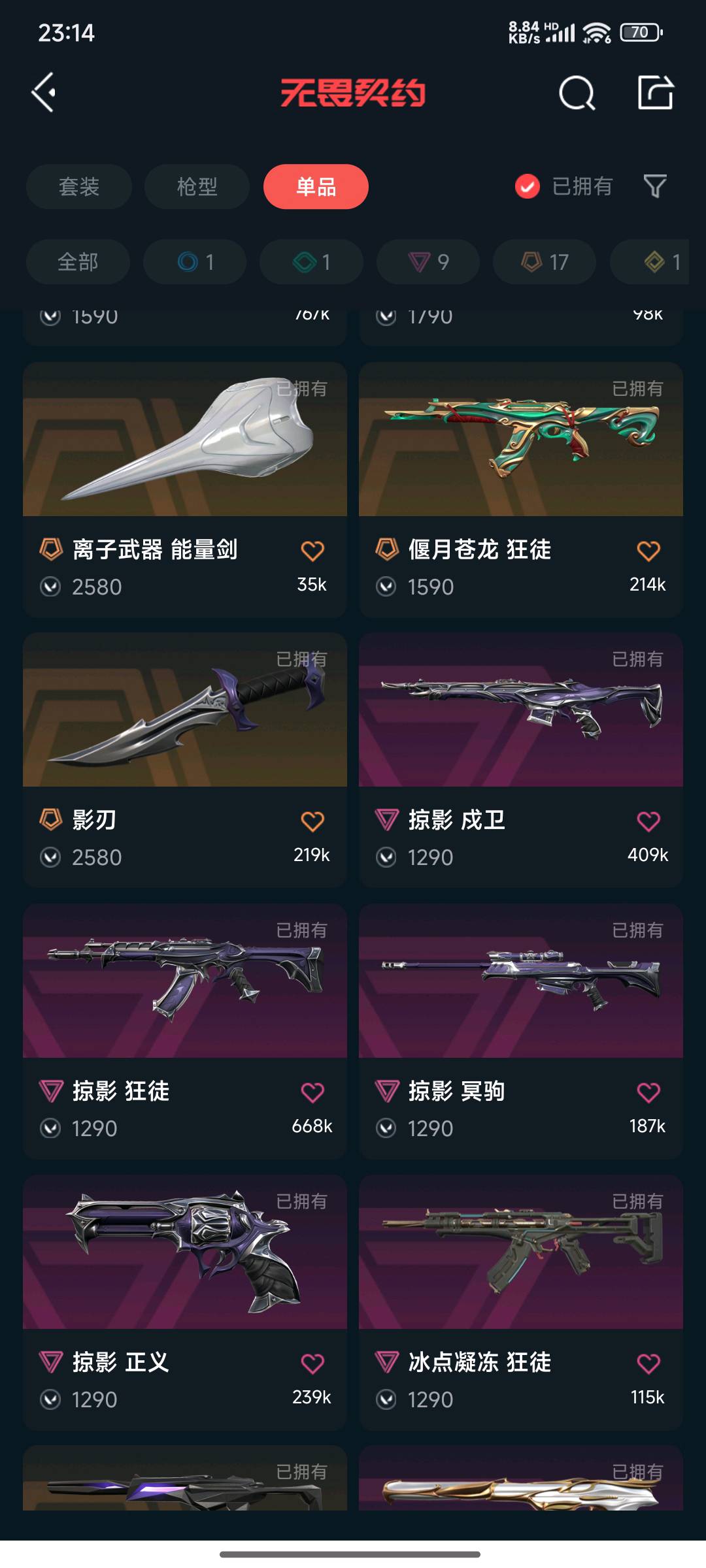Like the 掠影 正义 skin

tap(312, 1364)
